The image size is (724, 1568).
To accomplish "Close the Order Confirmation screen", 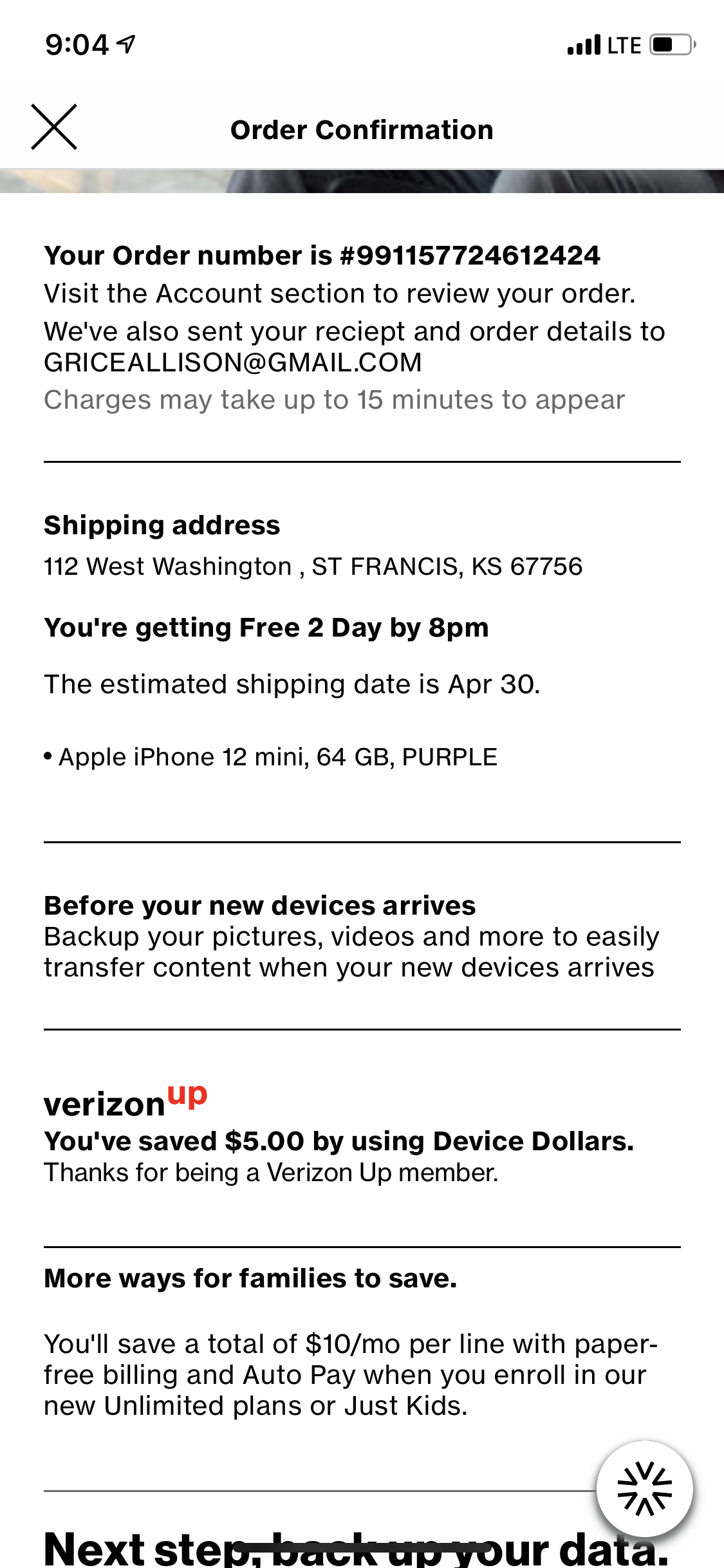I will coord(54,127).
